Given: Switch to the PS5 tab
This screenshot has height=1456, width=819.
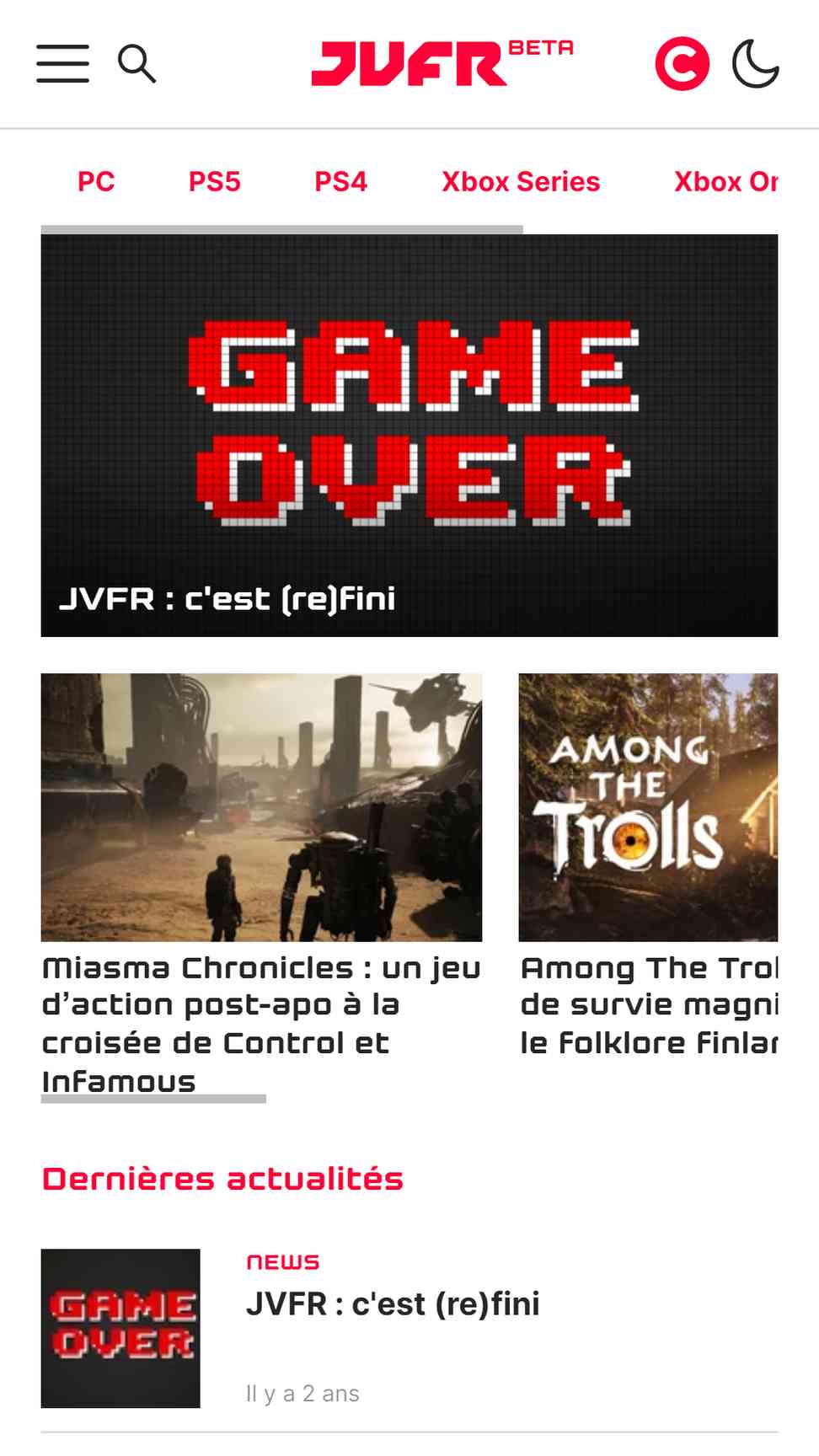Looking at the screenshot, I should coord(215,182).
